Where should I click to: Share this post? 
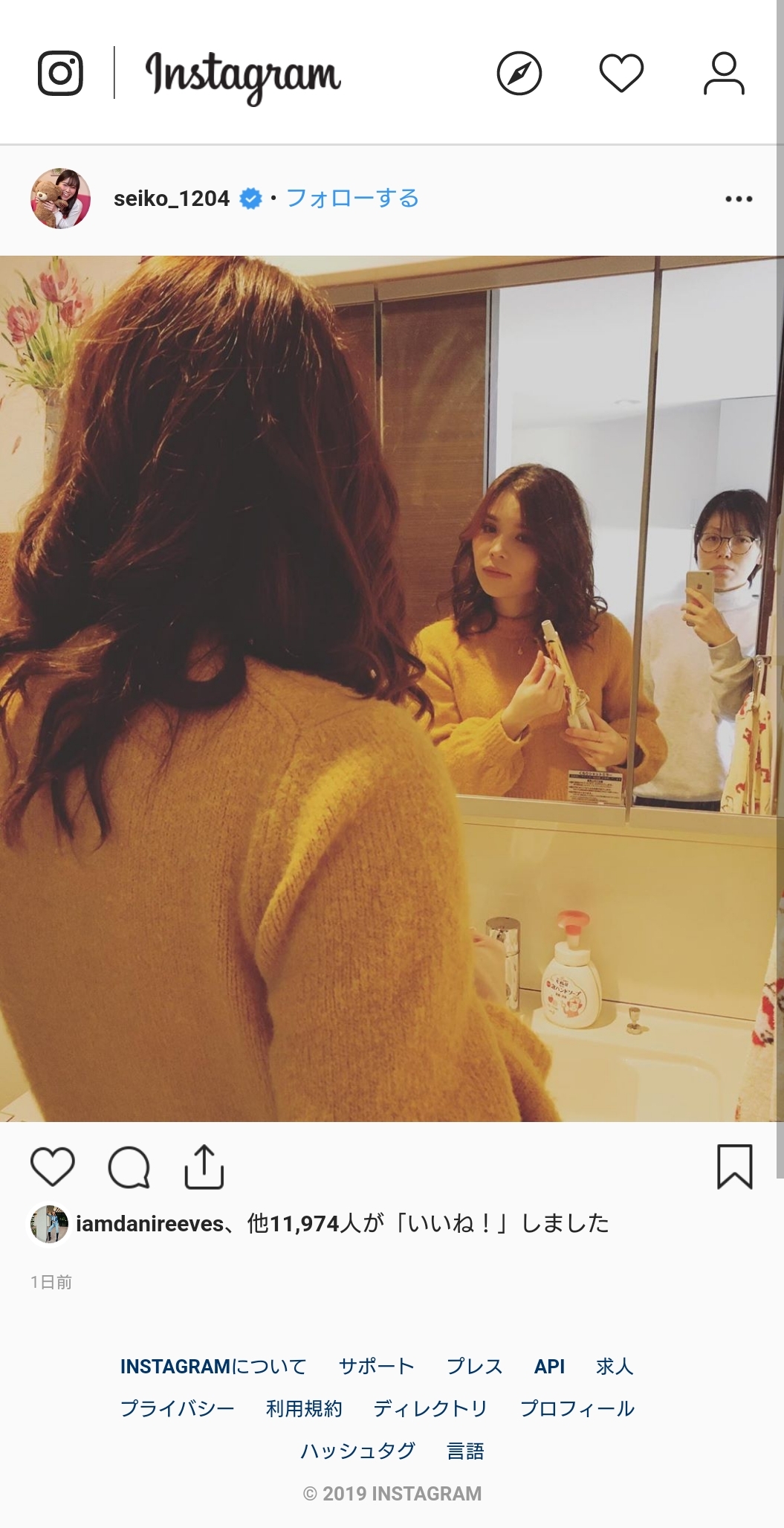204,1167
